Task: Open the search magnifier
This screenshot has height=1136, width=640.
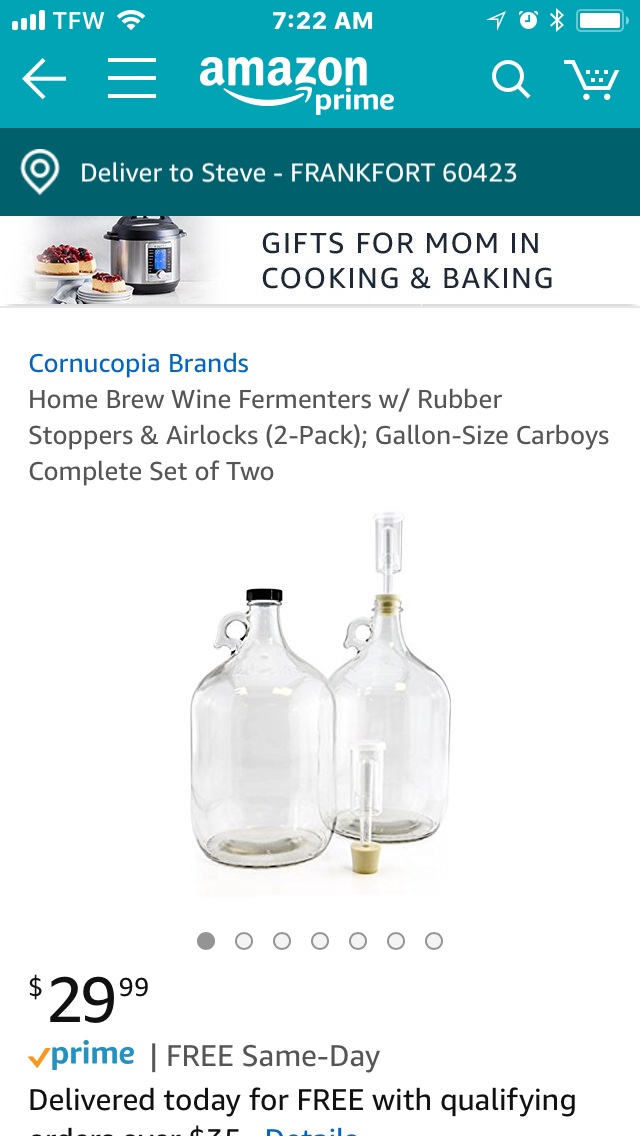Action: tap(510, 78)
